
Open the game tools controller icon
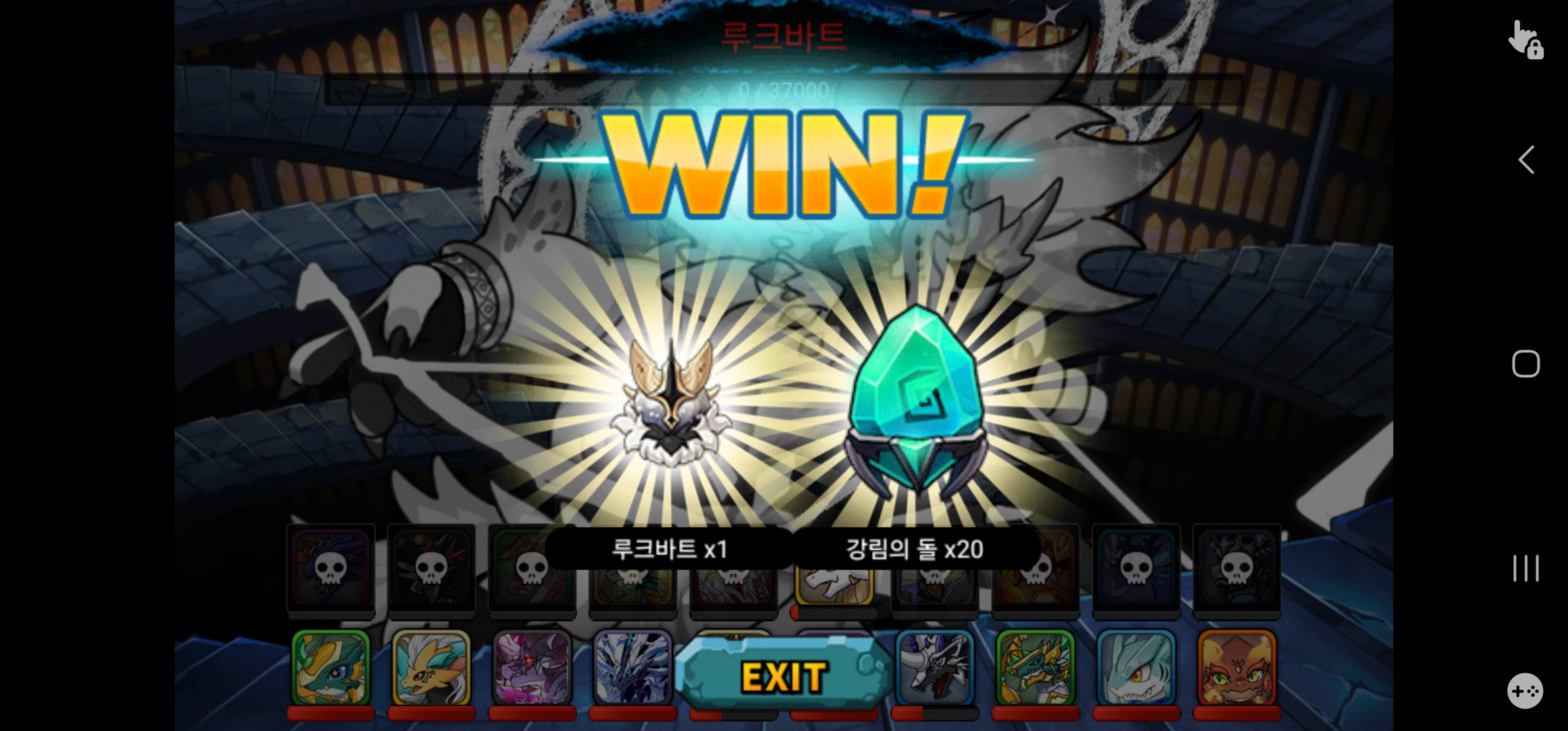tap(1525, 691)
